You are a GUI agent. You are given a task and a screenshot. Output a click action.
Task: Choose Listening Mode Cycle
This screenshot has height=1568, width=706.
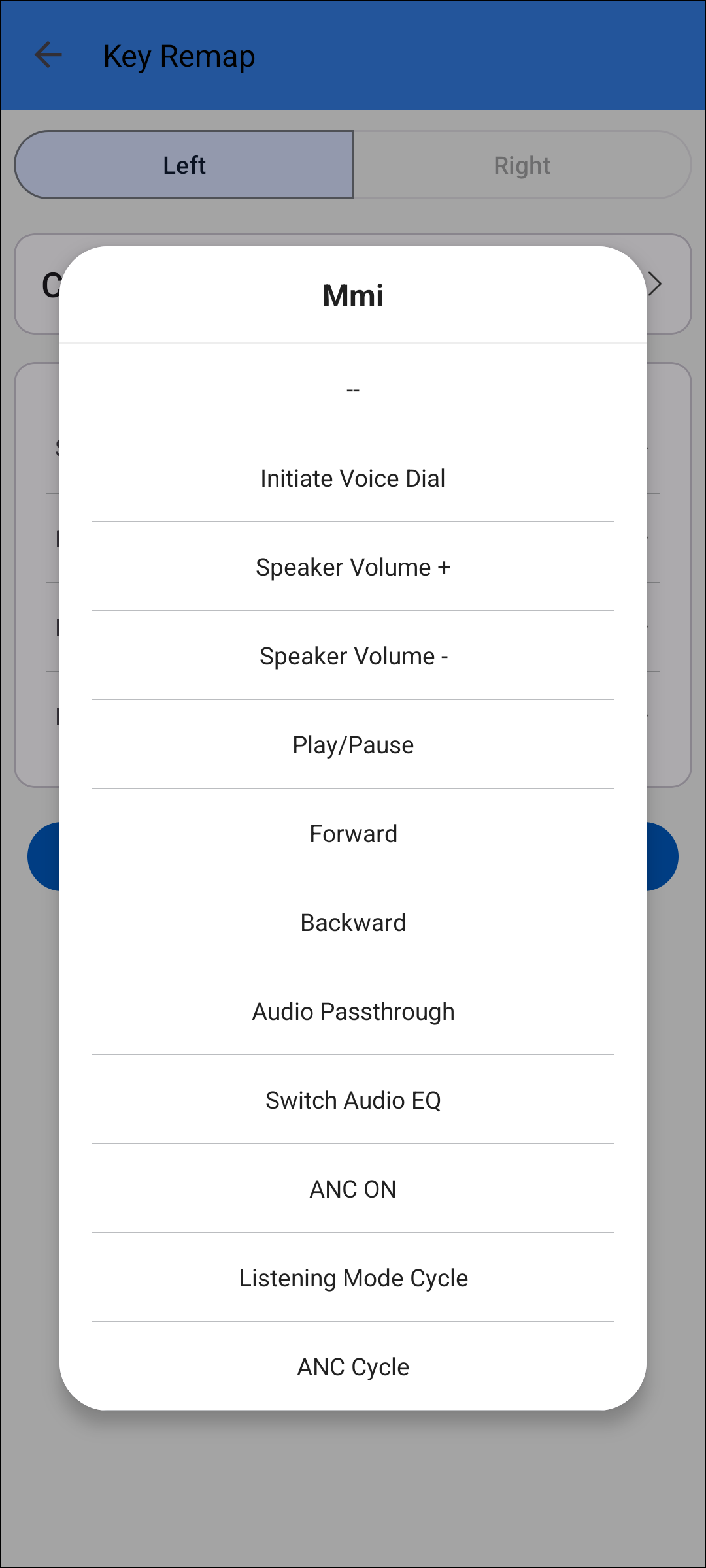pos(353,1278)
